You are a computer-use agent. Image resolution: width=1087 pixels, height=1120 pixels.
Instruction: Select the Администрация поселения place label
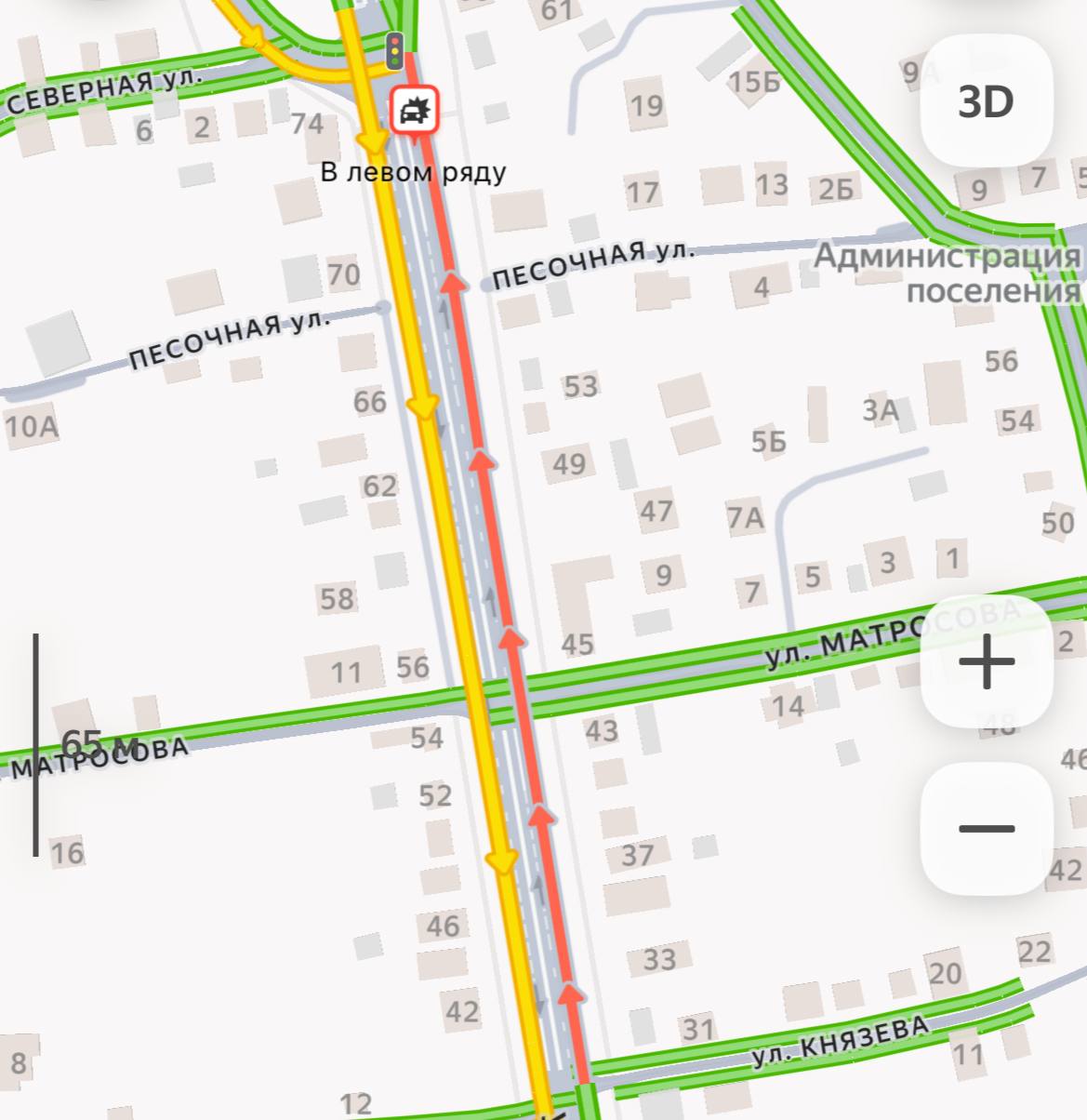tap(948, 273)
